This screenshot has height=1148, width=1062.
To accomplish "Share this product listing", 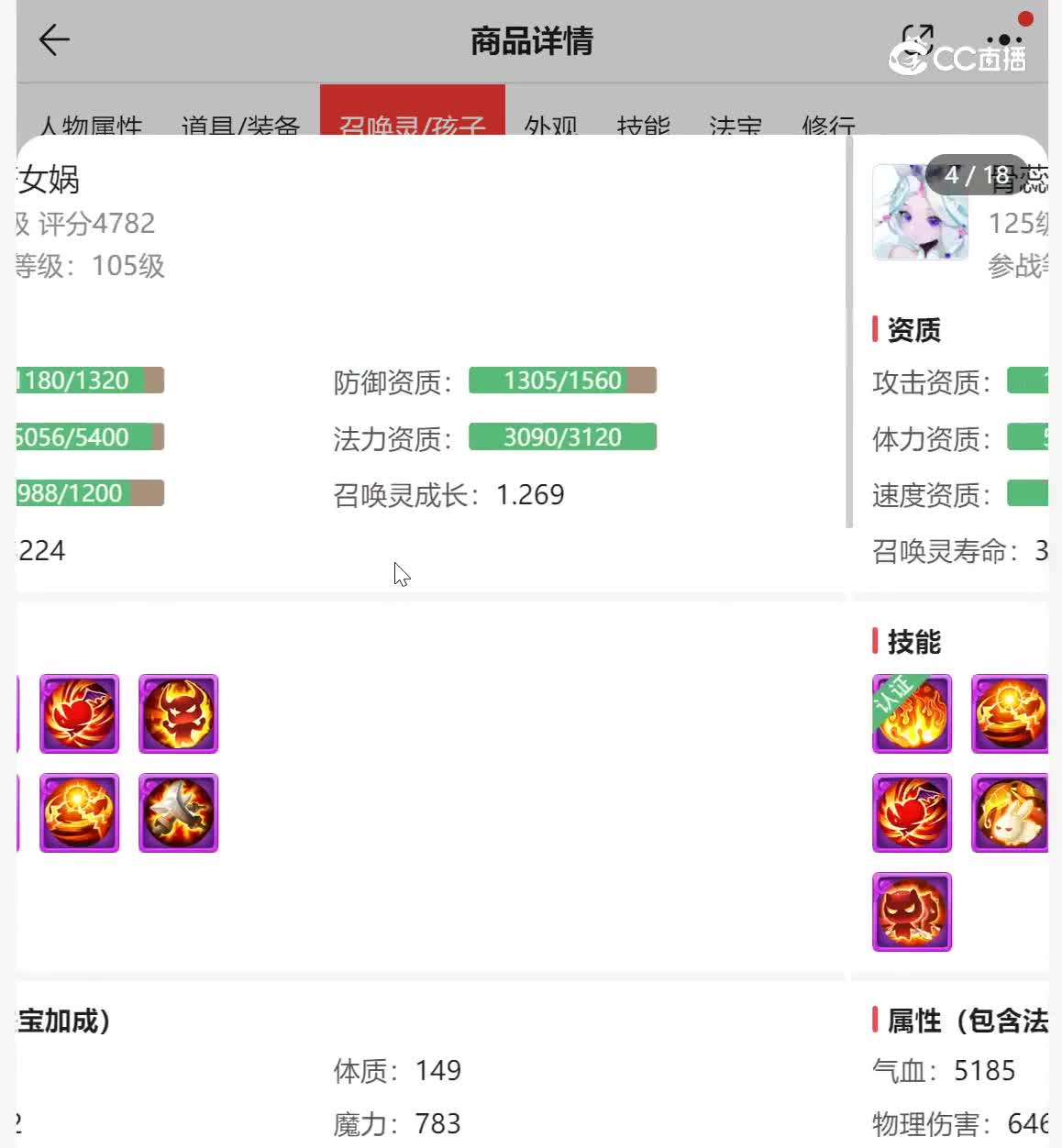I will [917, 39].
